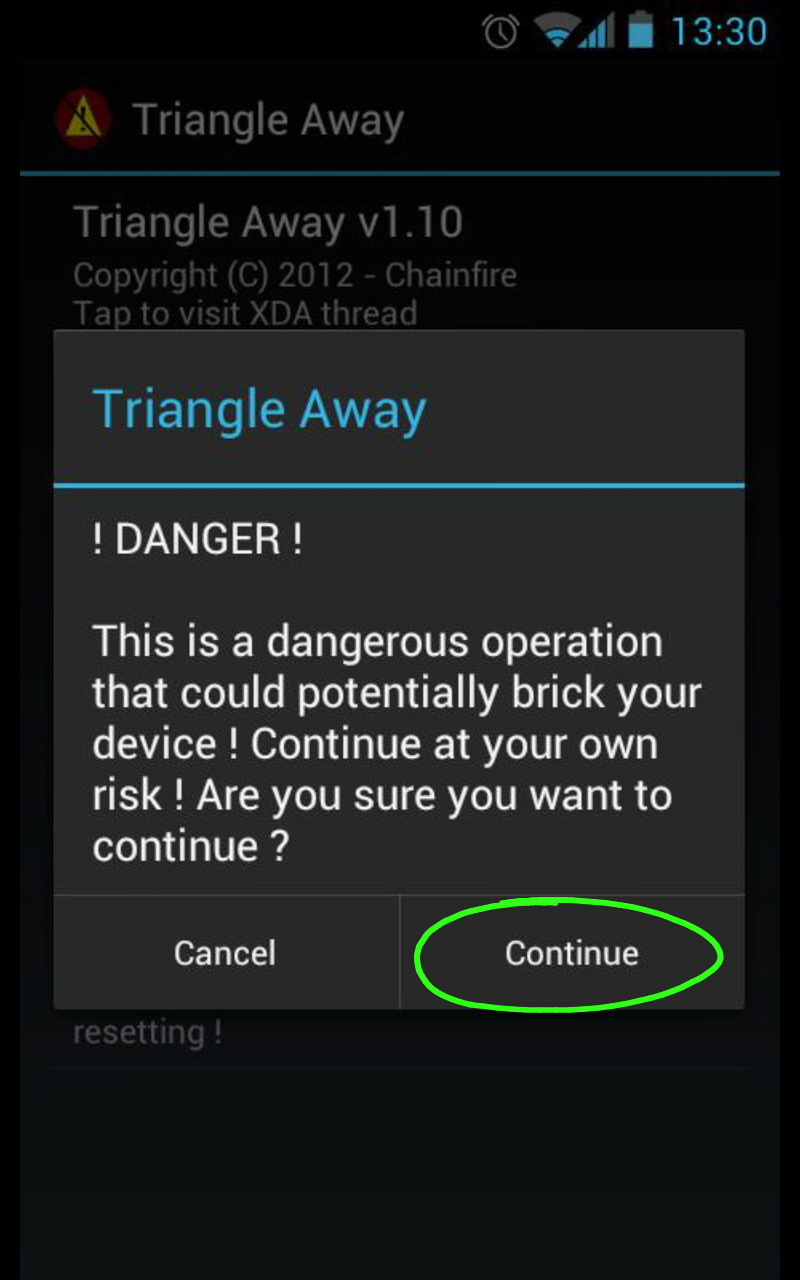Confirm with the Continue button

click(x=572, y=952)
